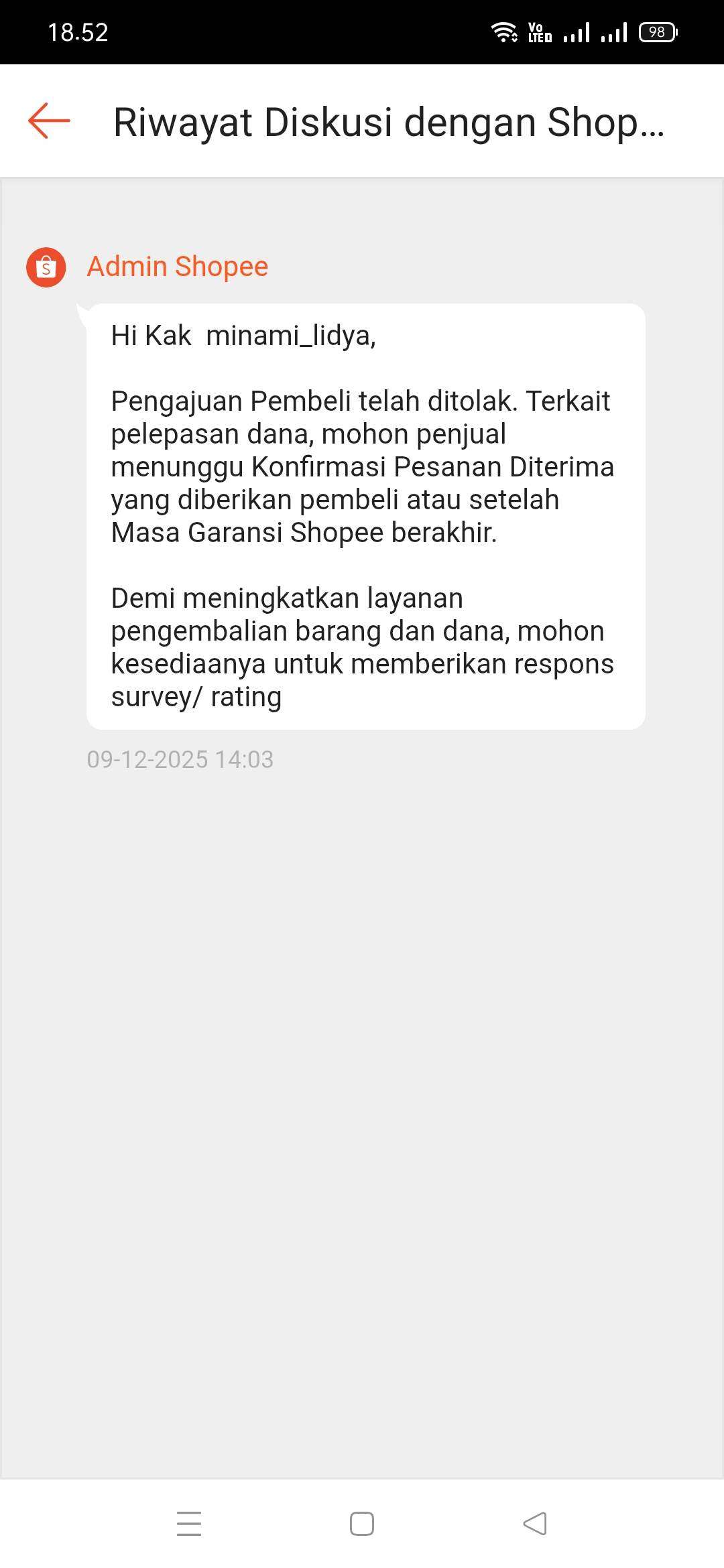Open recent apps via the system menu button
This screenshot has height=1568, width=724.
(189, 1523)
